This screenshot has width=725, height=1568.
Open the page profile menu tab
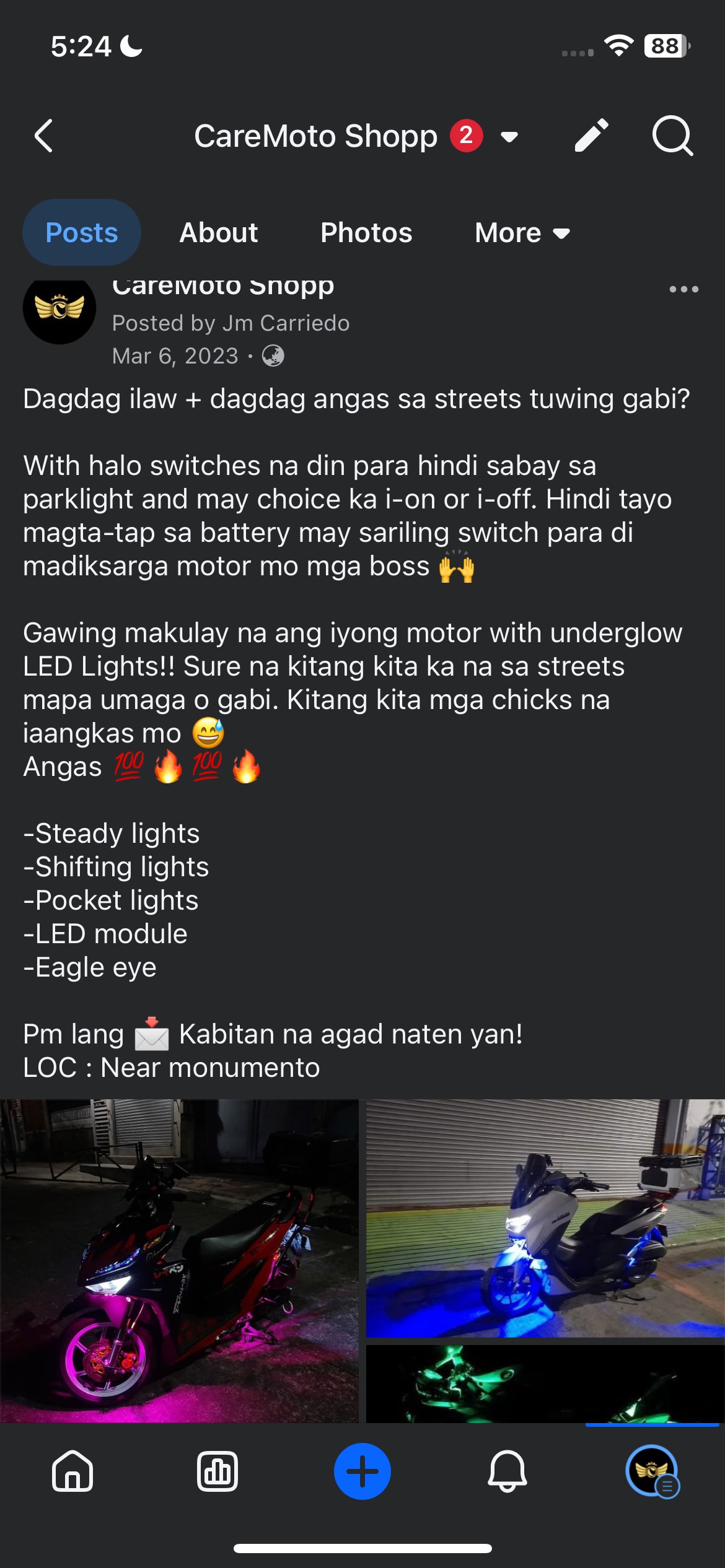coord(652,1471)
